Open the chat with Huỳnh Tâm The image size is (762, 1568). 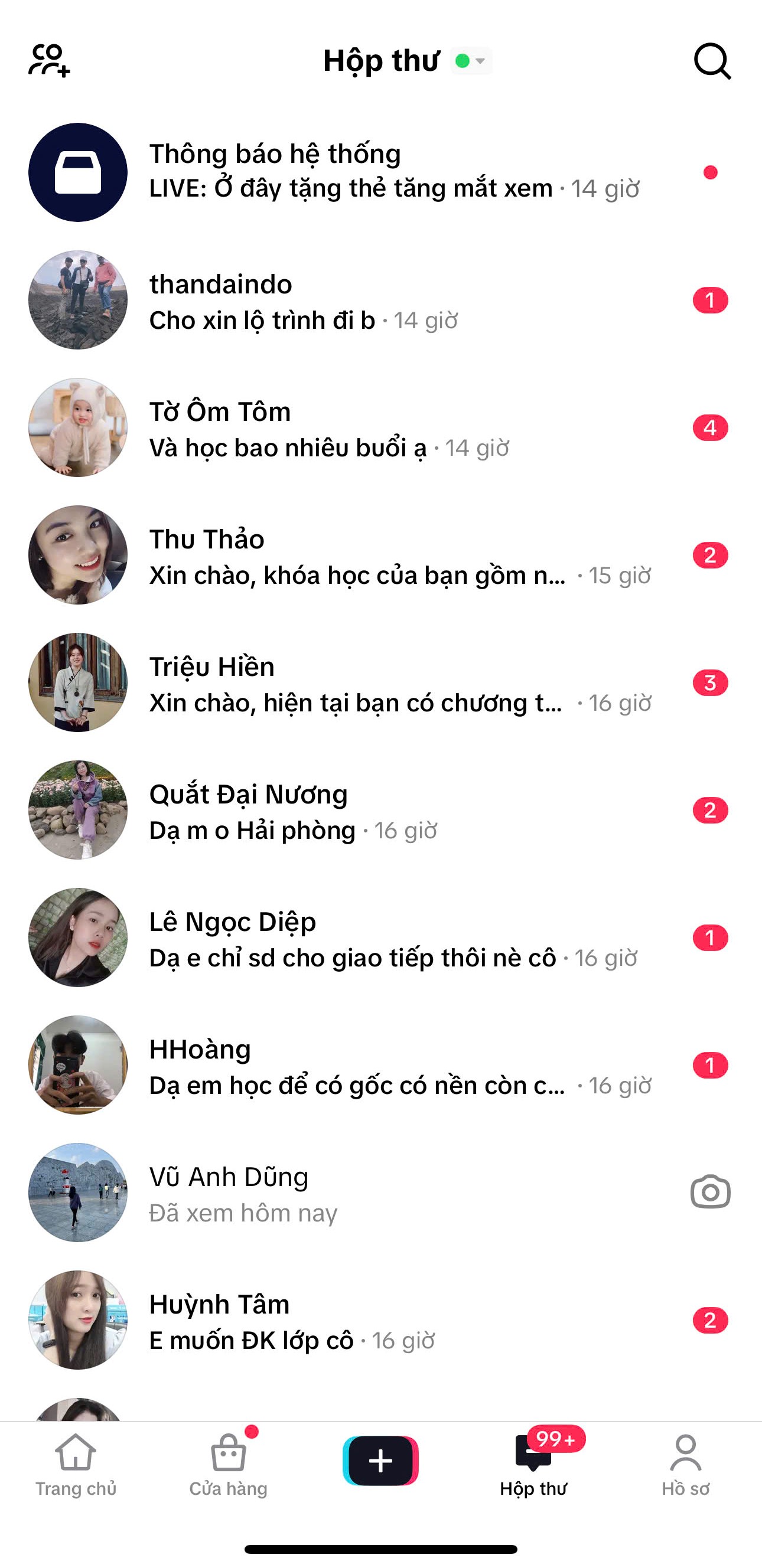coord(366,1320)
